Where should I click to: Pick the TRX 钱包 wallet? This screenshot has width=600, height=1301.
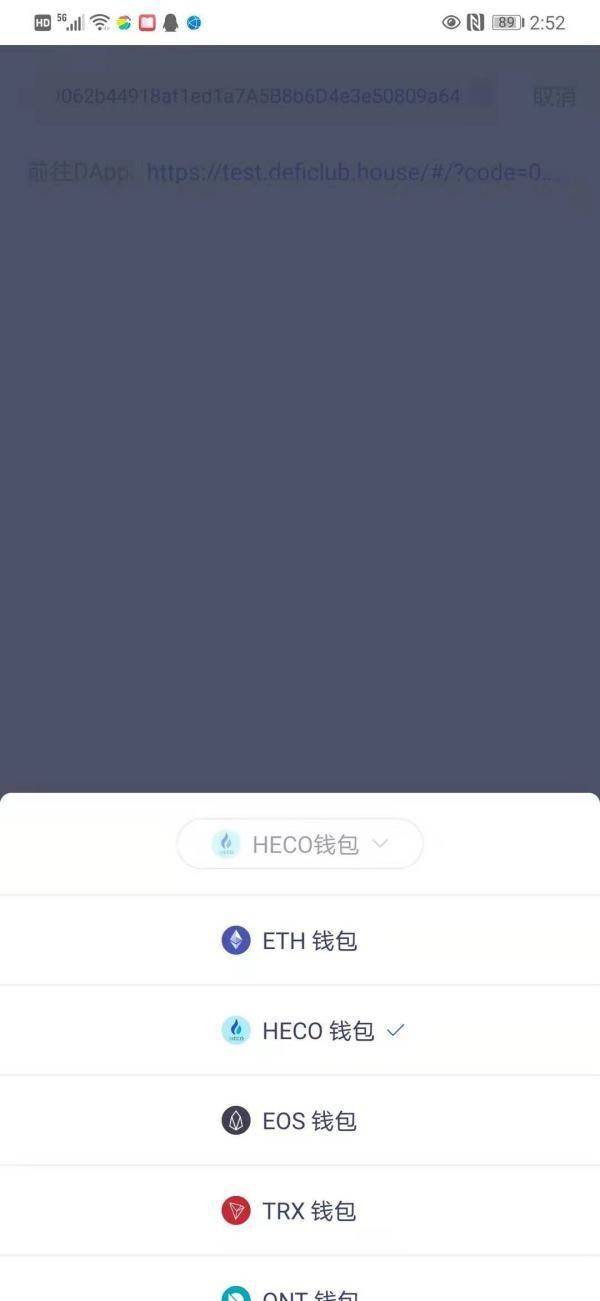300,1211
